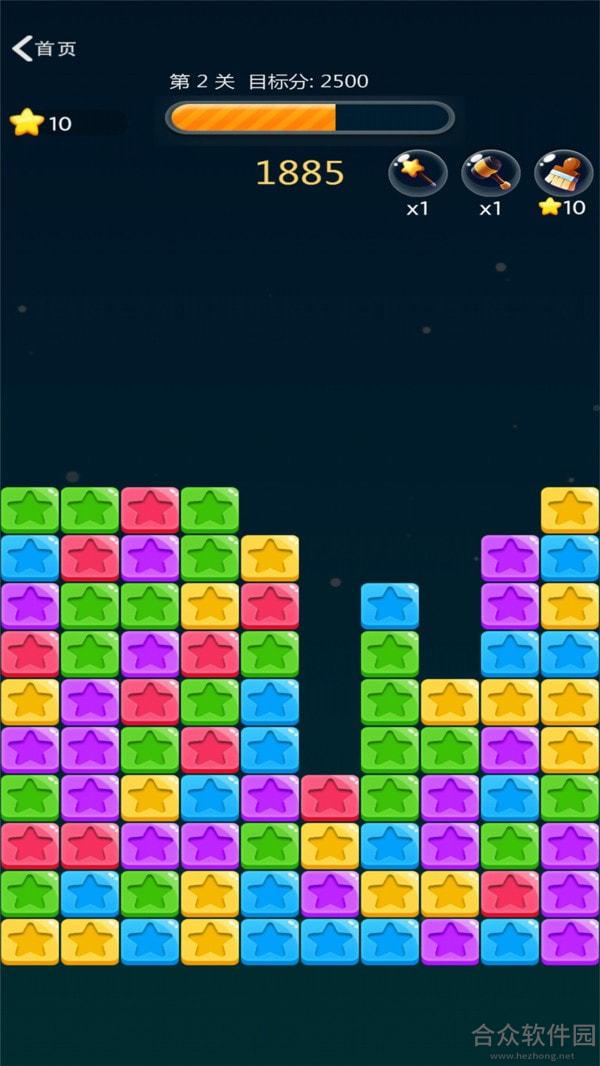Screen dimensions: 600x1066
Task: Use the hammer power-up
Action: (x=490, y=173)
